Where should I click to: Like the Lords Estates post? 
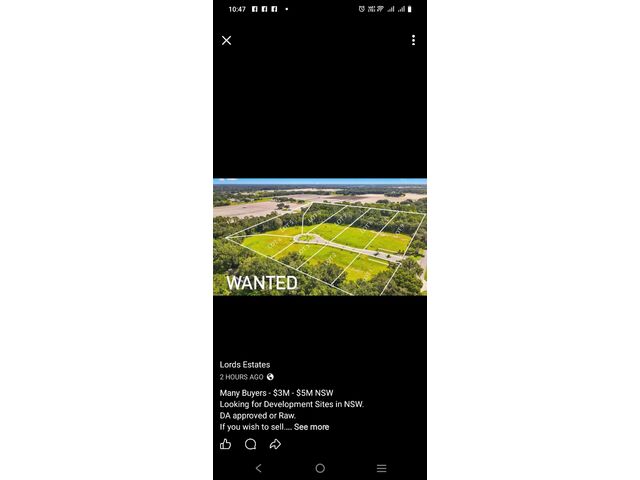pyautogui.click(x=226, y=444)
